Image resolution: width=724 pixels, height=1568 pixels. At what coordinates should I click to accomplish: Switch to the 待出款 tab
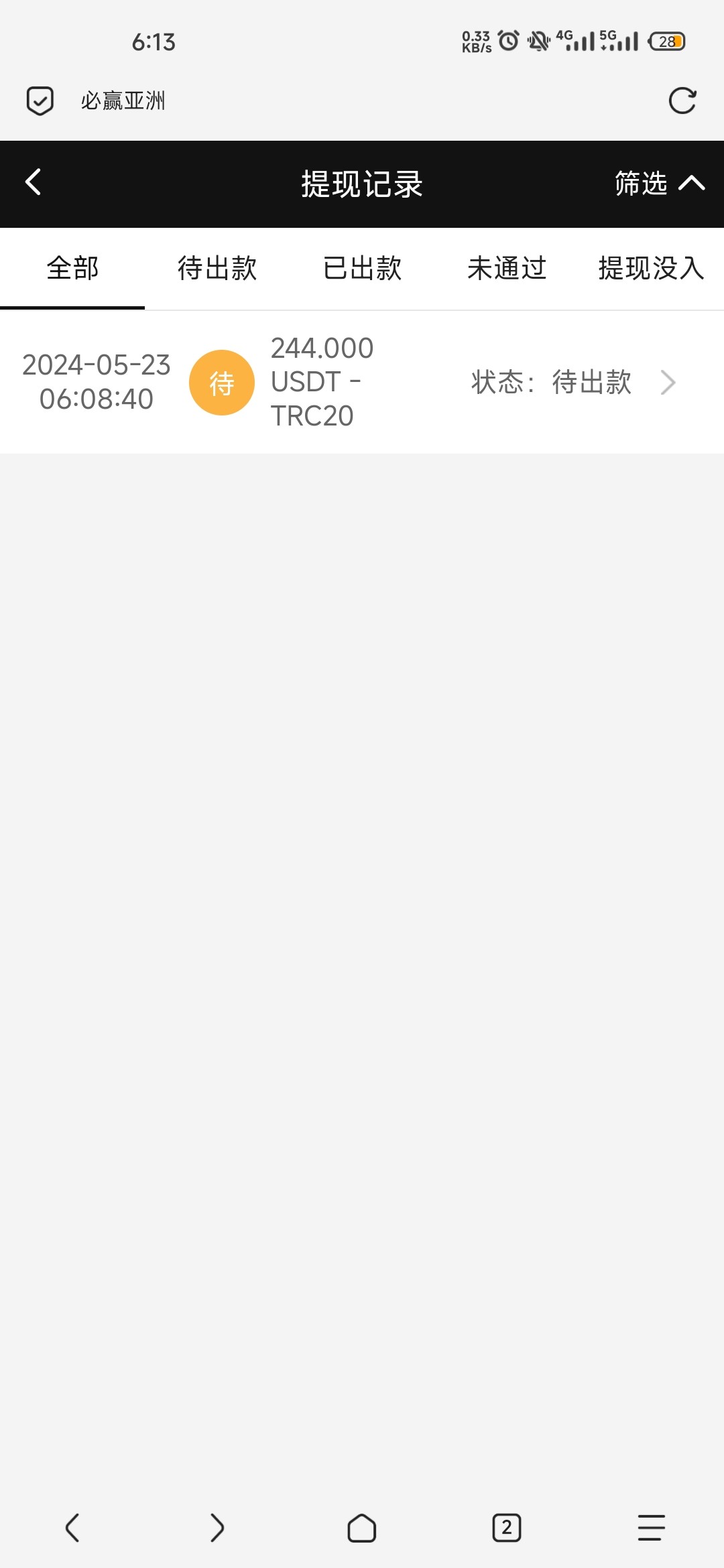[217, 269]
